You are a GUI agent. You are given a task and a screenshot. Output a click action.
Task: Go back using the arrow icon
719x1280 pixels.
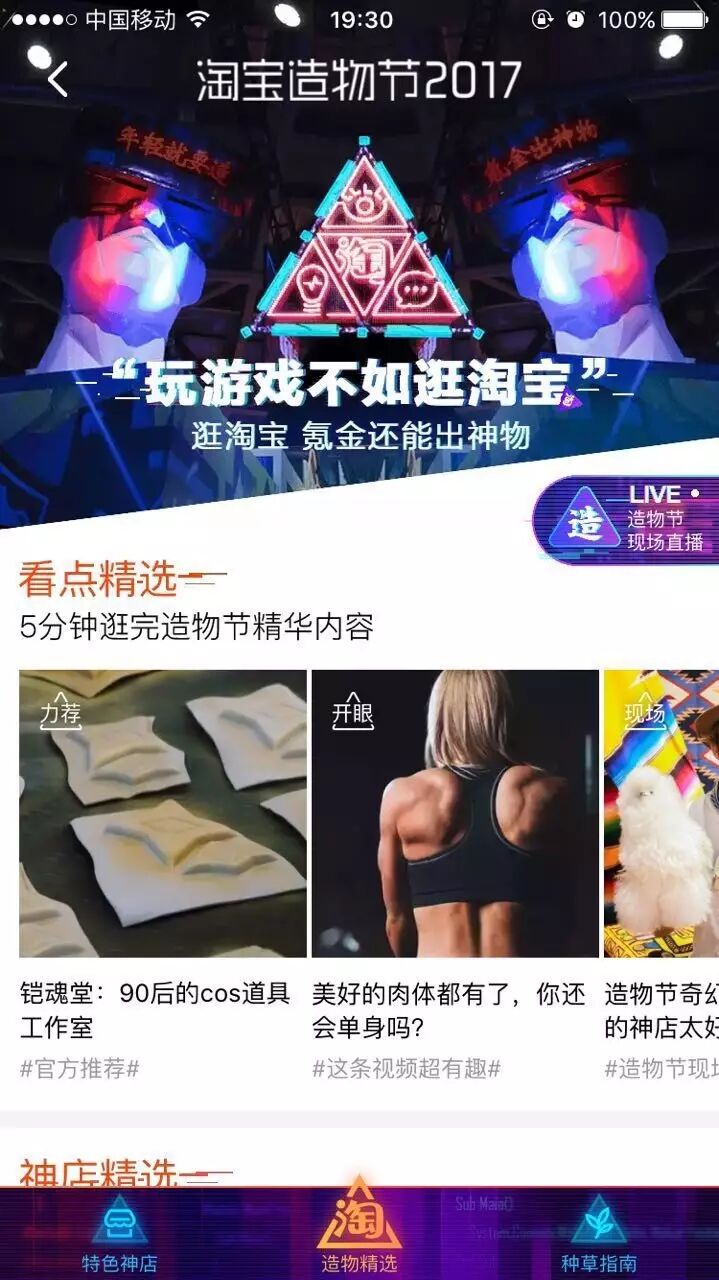57,79
